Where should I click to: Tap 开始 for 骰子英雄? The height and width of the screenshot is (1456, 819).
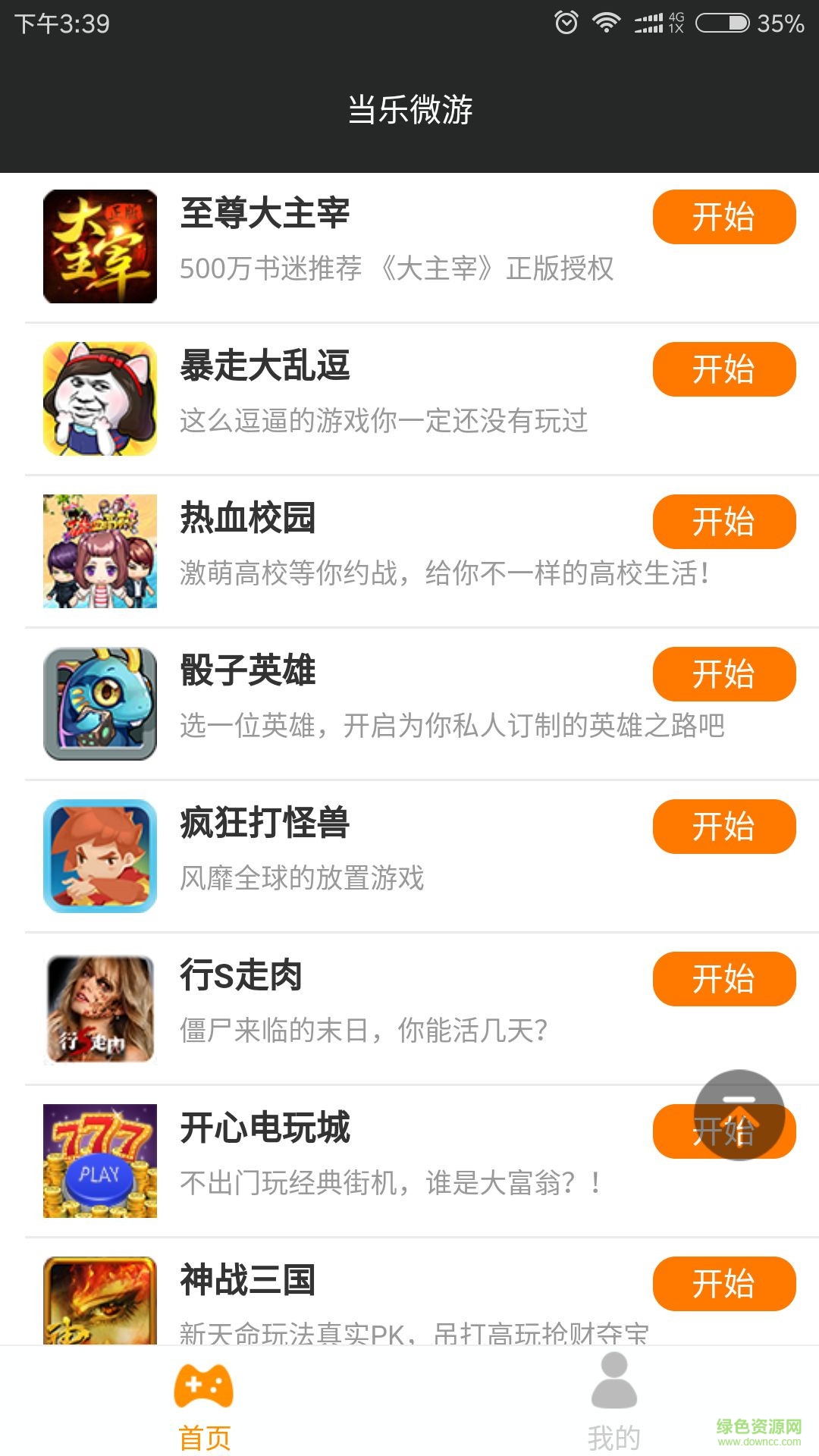[x=722, y=675]
